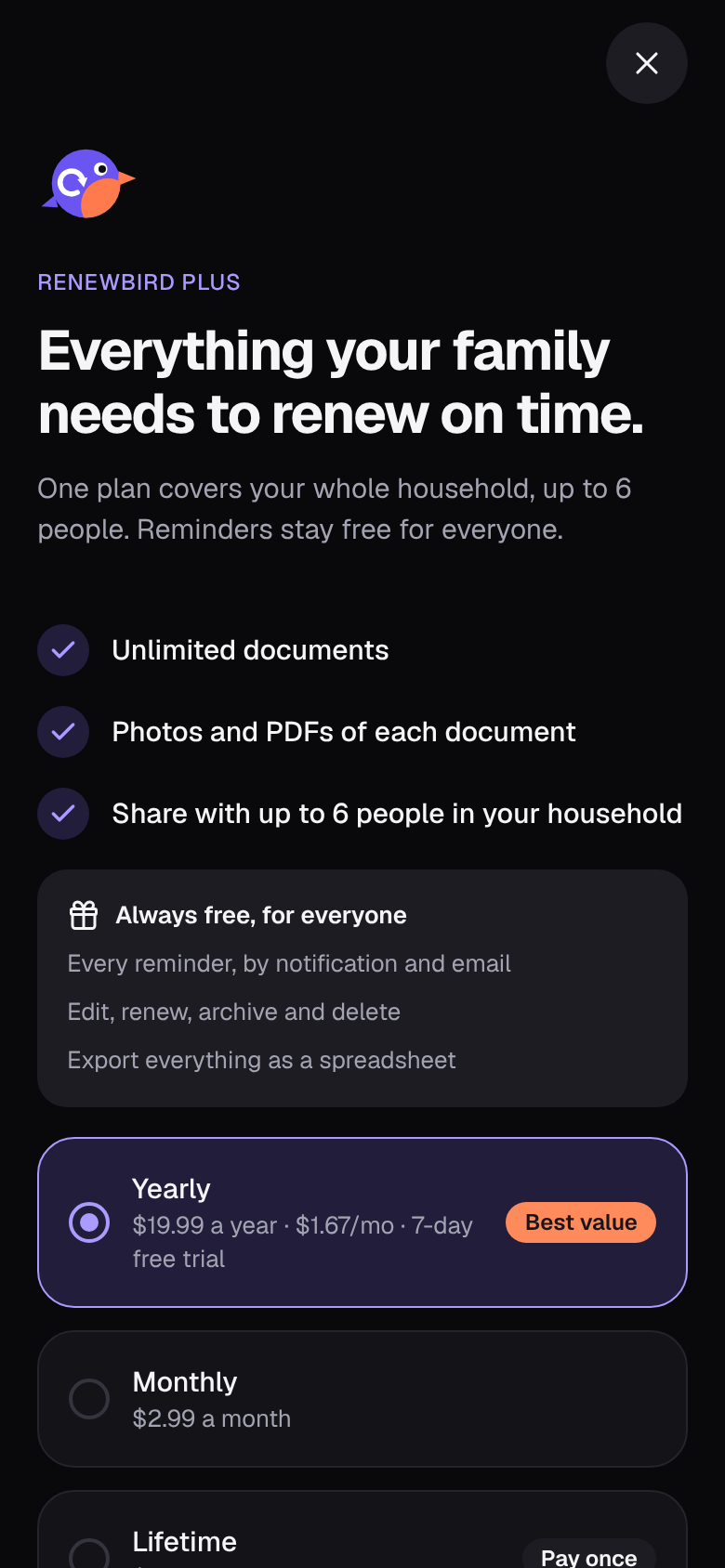Select the Yearly plan option
The height and width of the screenshot is (1568, 725).
point(362,1222)
